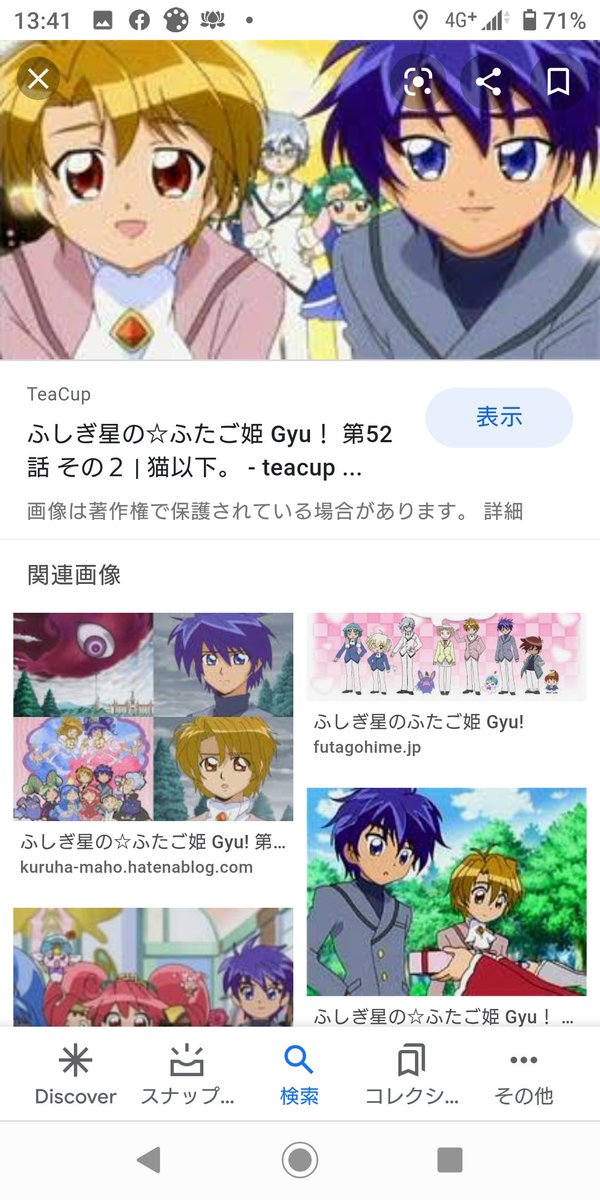
Task: Open the その他 menu tab
Action: click(x=523, y=1075)
